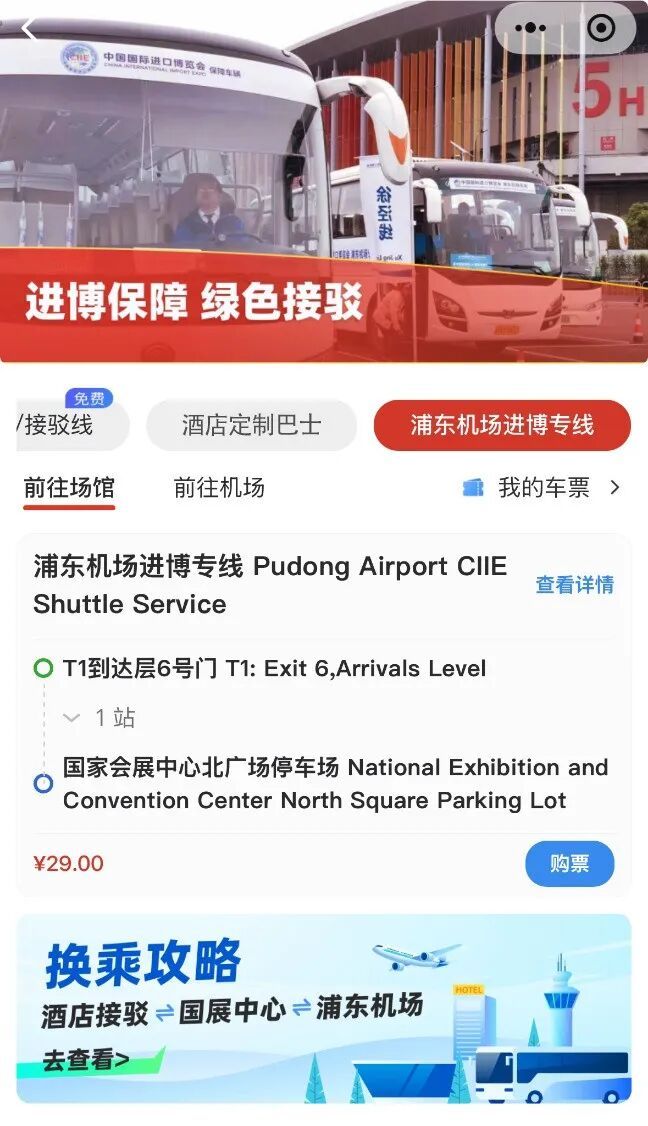
Task: Select the 浦东机场进博专线 chip
Action: coord(501,425)
